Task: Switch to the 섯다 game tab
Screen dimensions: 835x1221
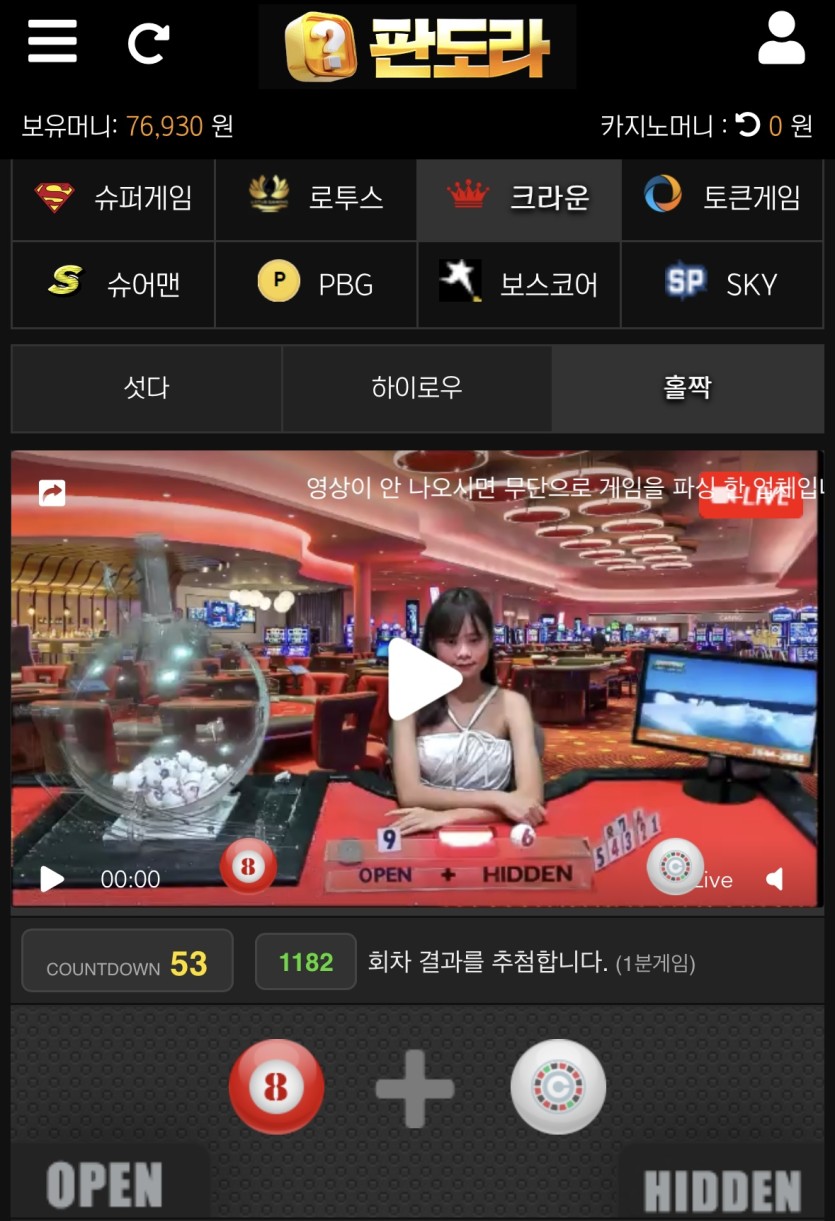Action: point(147,388)
